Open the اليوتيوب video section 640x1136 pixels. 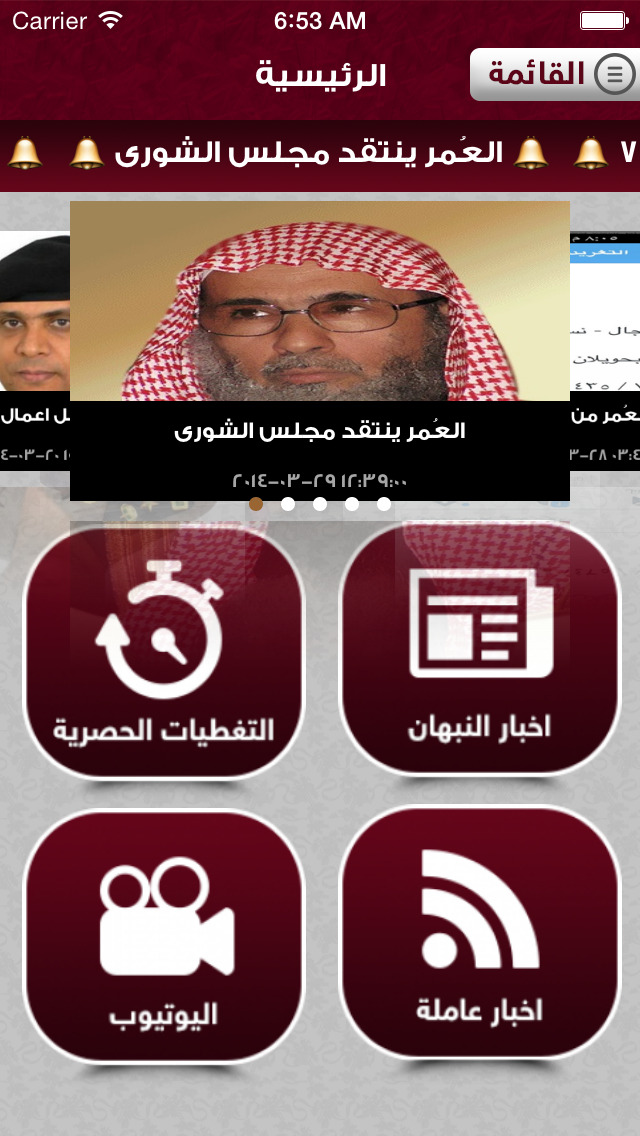point(164,935)
